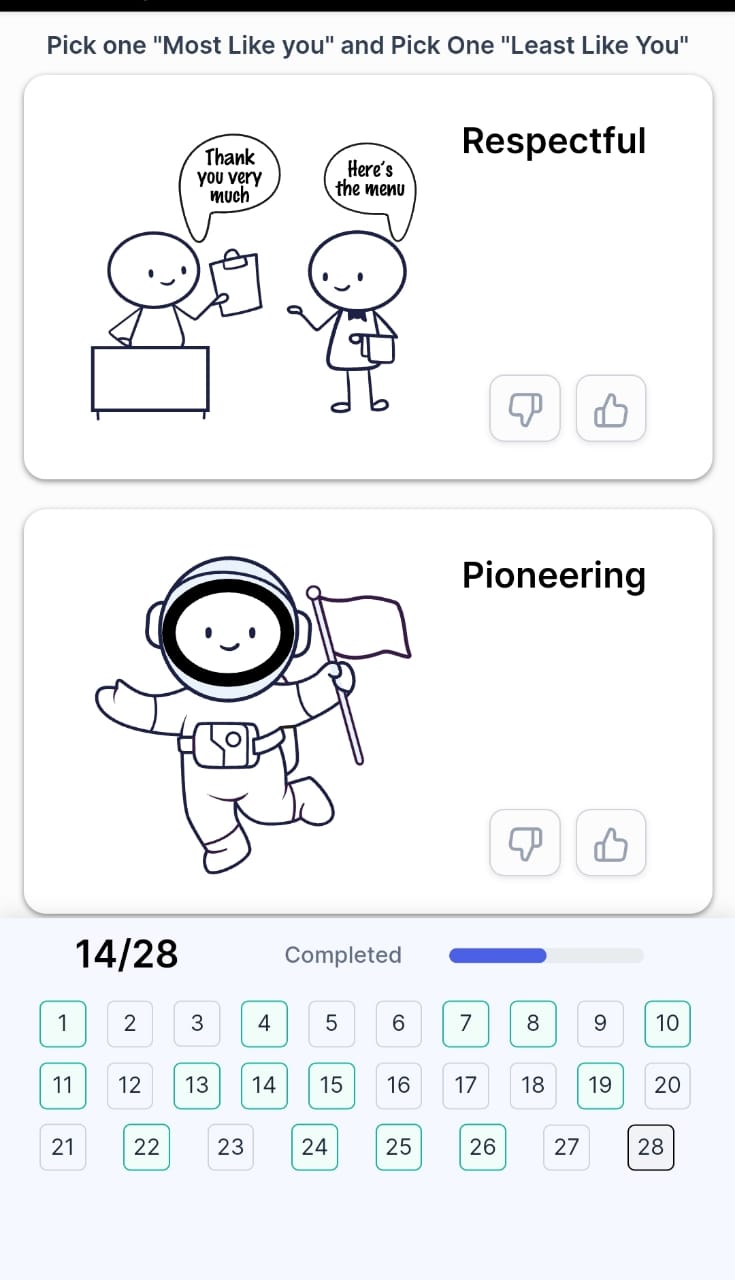Jump to question 10
The height and width of the screenshot is (1280, 735).
click(667, 1023)
